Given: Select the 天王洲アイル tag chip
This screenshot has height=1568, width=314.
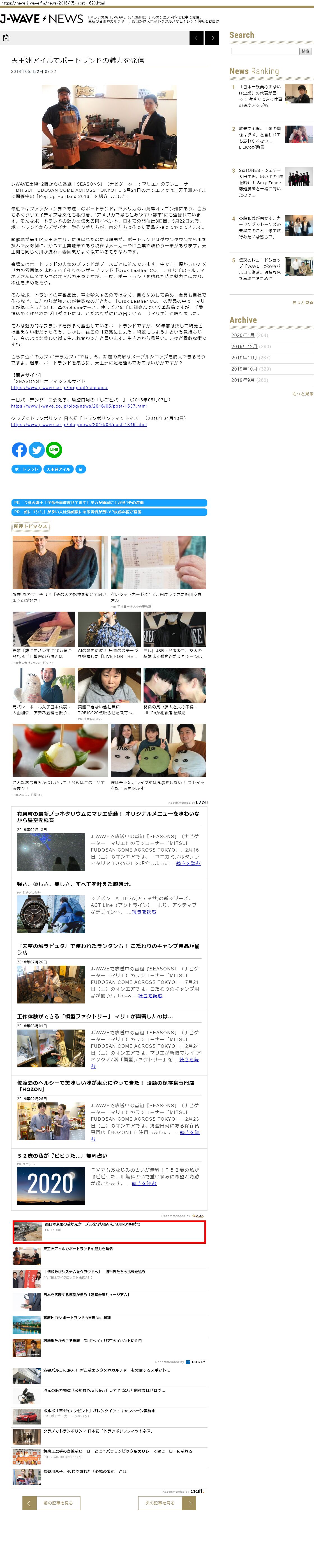Looking at the screenshot, I should tap(58, 469).
